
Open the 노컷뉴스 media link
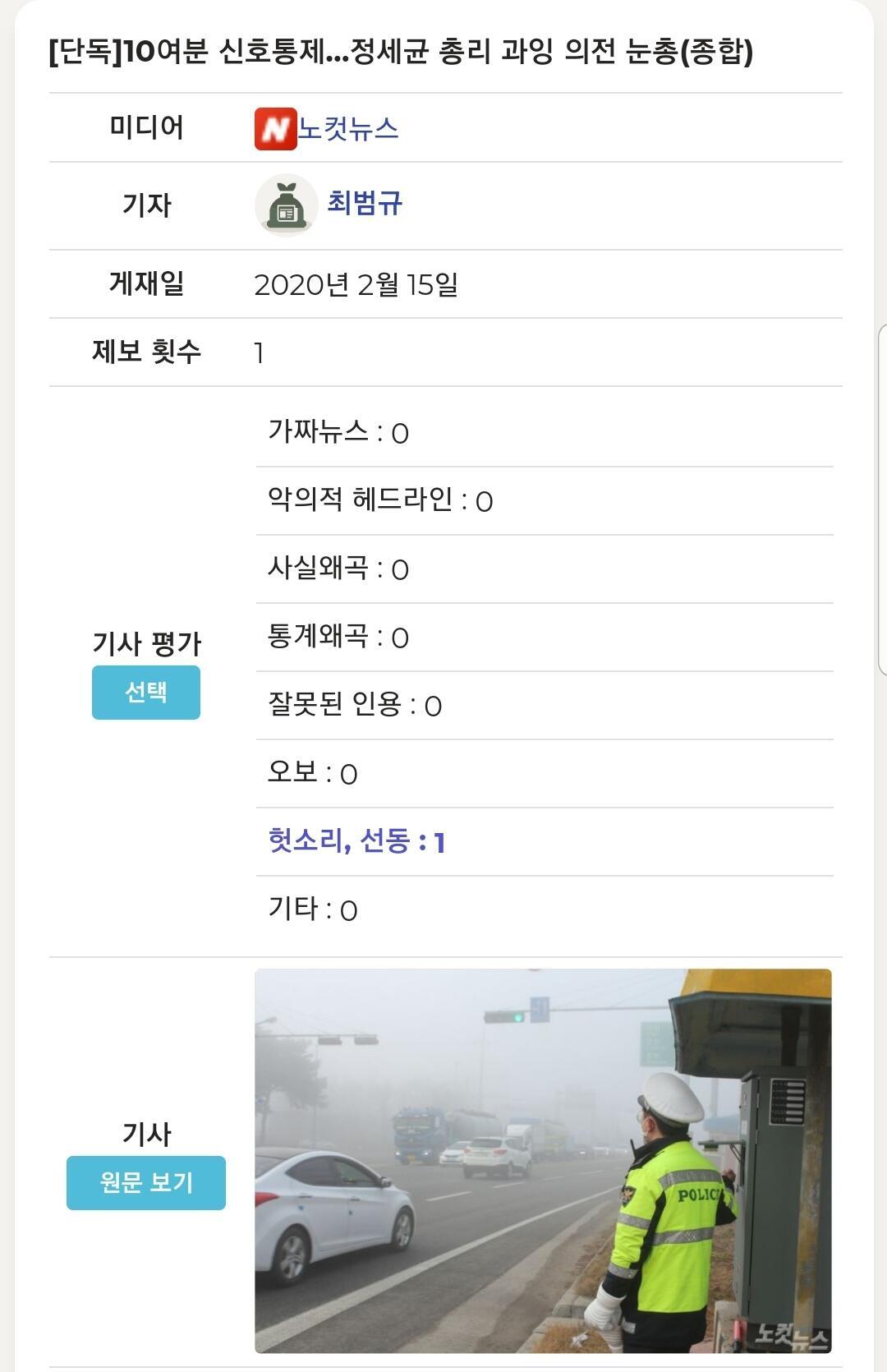[347, 128]
